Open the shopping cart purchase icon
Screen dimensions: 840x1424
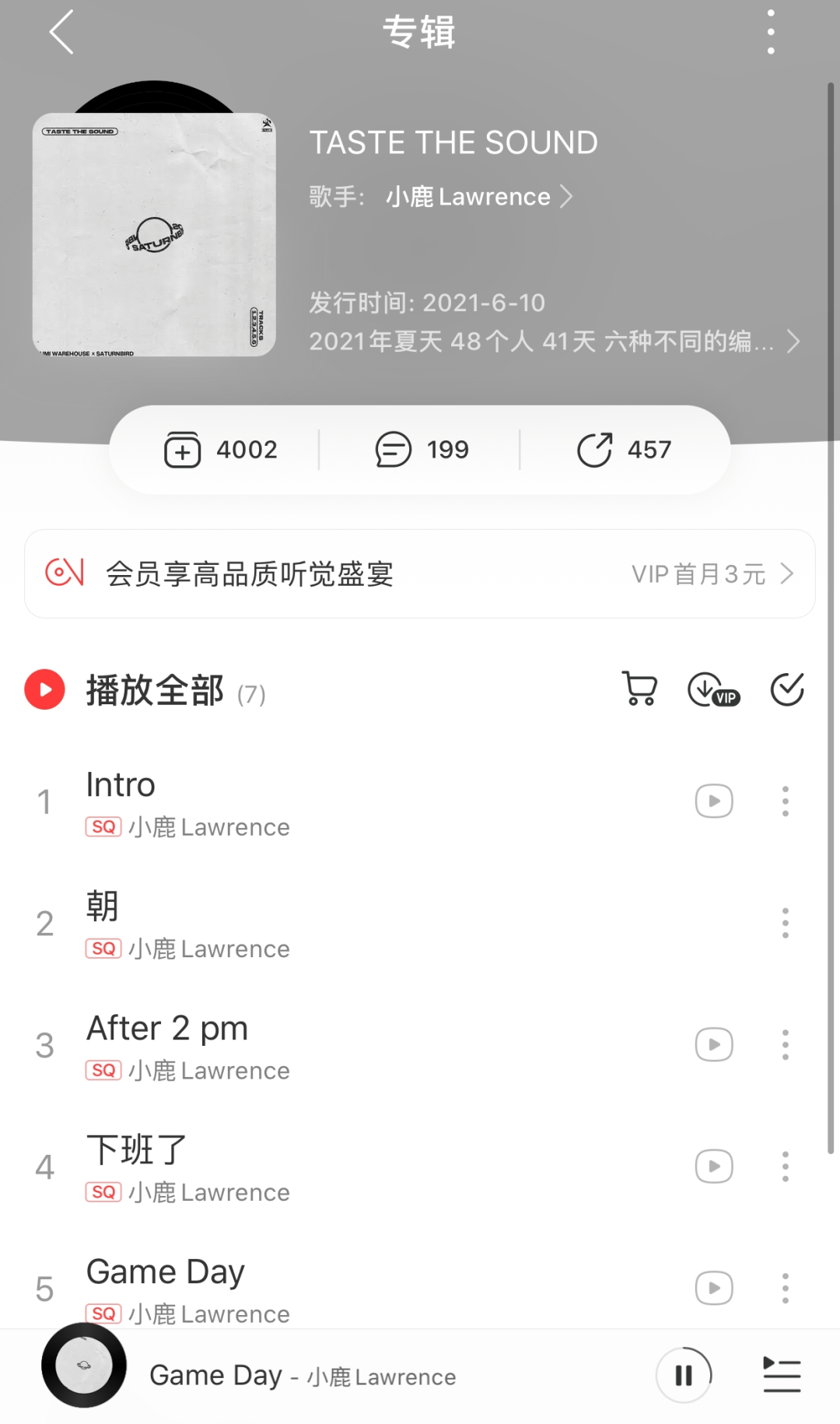pos(640,689)
